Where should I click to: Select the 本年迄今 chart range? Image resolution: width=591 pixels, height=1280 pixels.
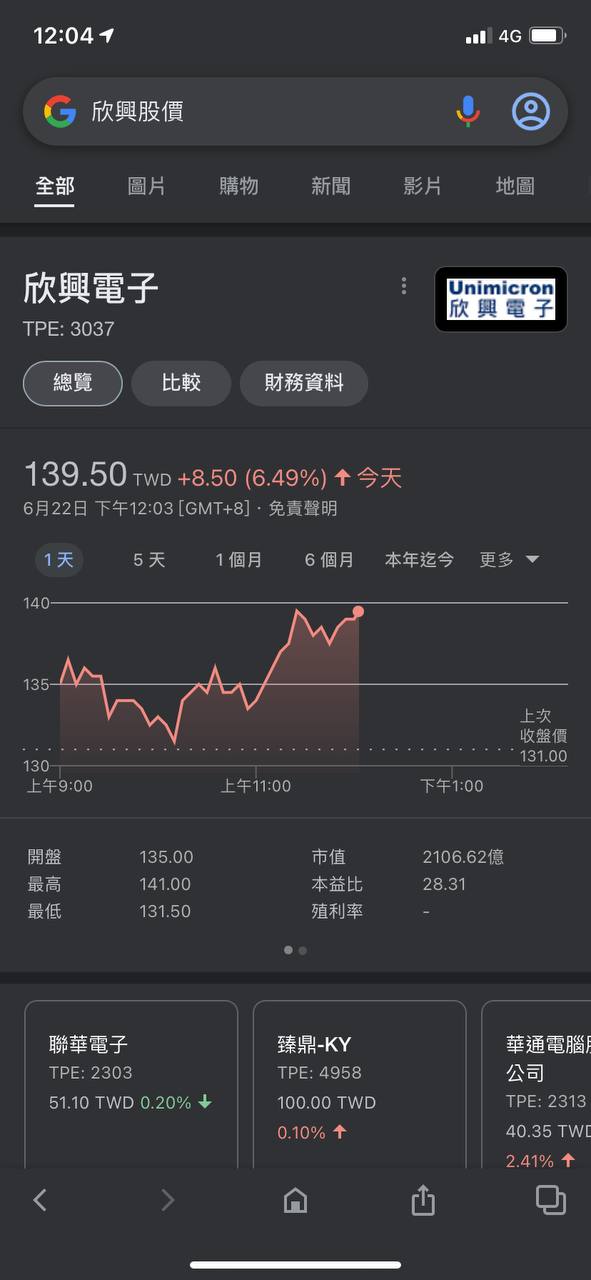[x=419, y=560]
